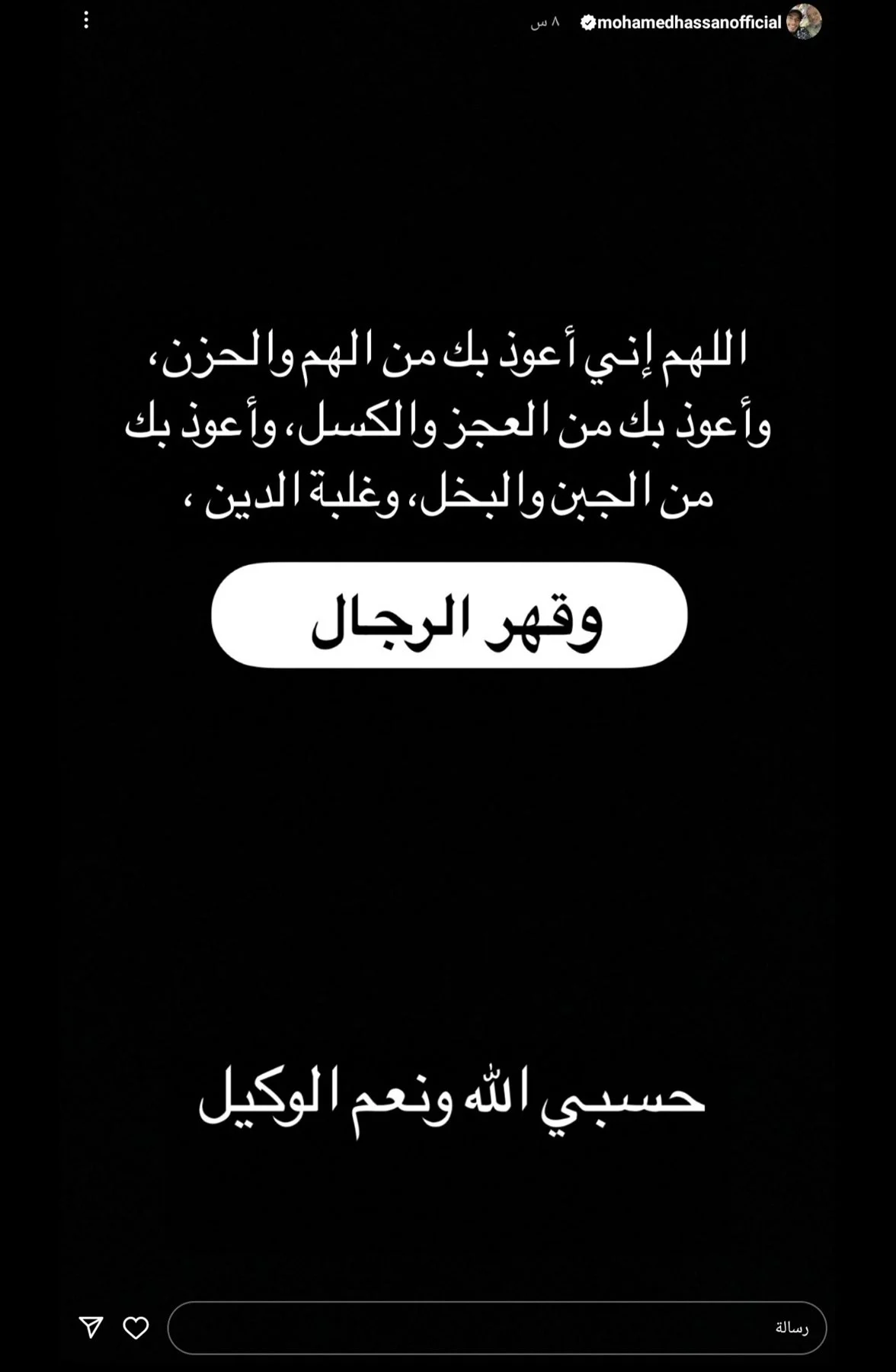Open the three-dot overflow menu
The image size is (896, 1372).
point(86,21)
